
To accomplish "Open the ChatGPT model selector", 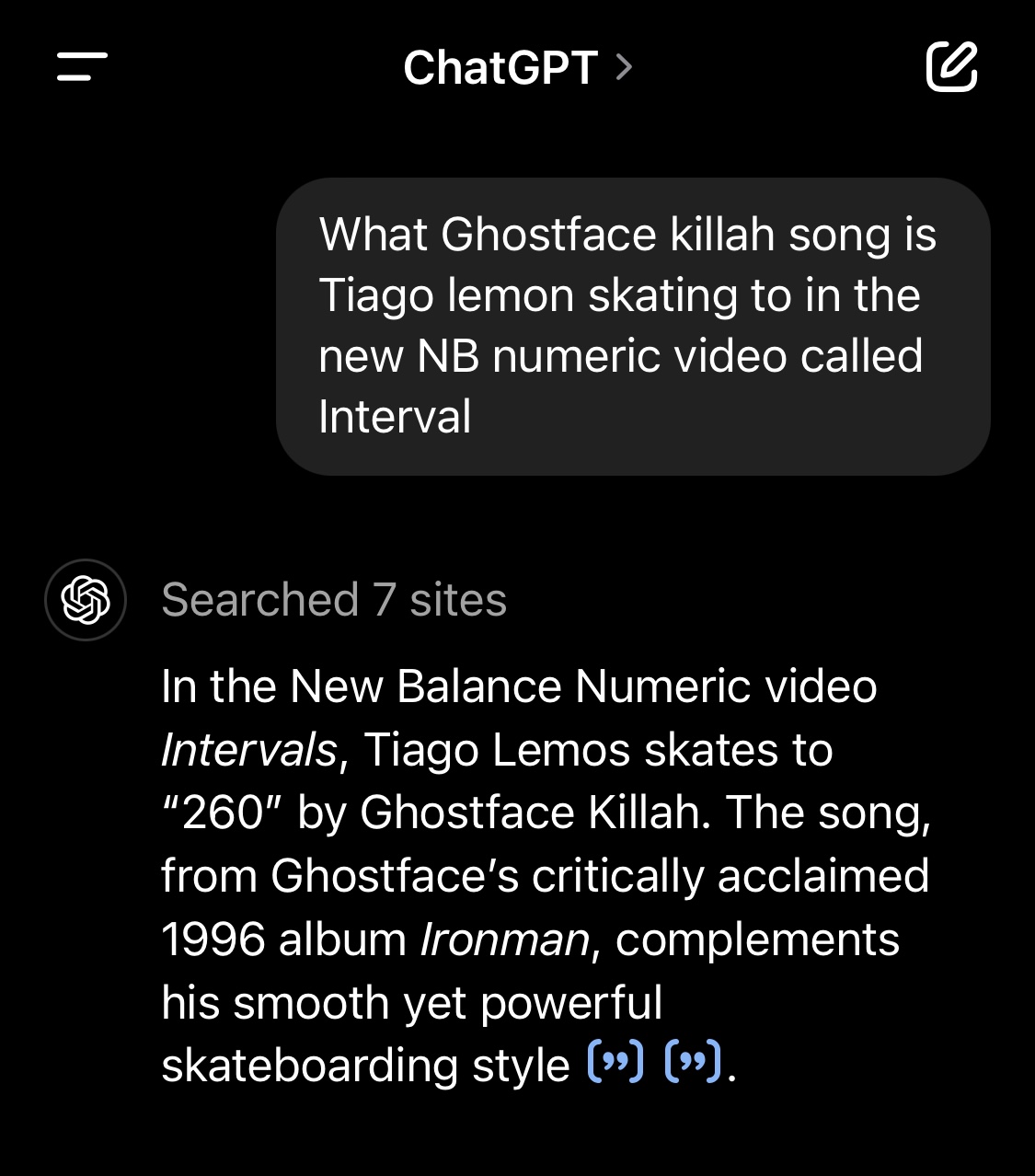I will pyautogui.click(x=517, y=67).
